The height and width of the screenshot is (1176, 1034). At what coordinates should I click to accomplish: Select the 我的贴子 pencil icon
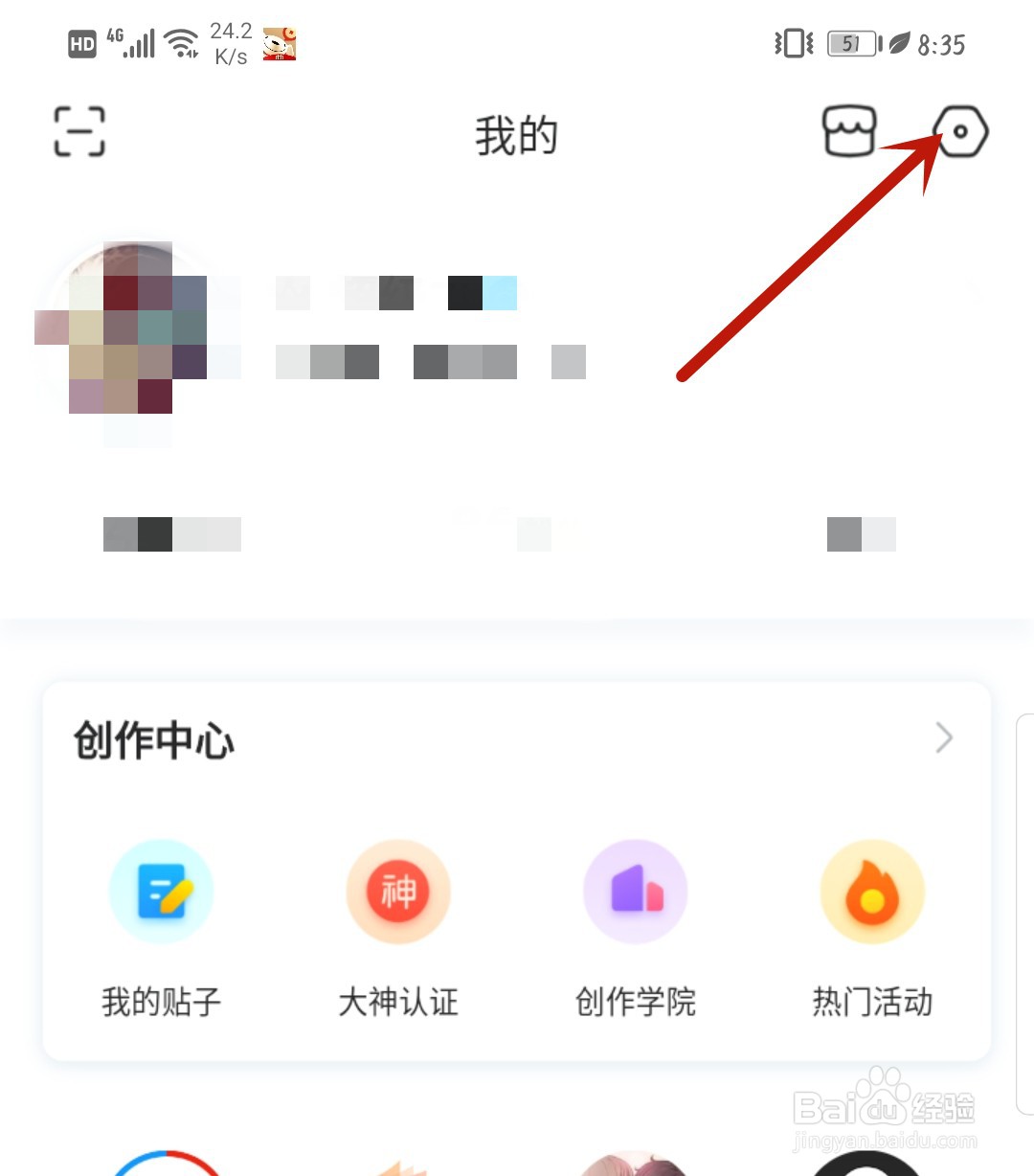point(161,891)
